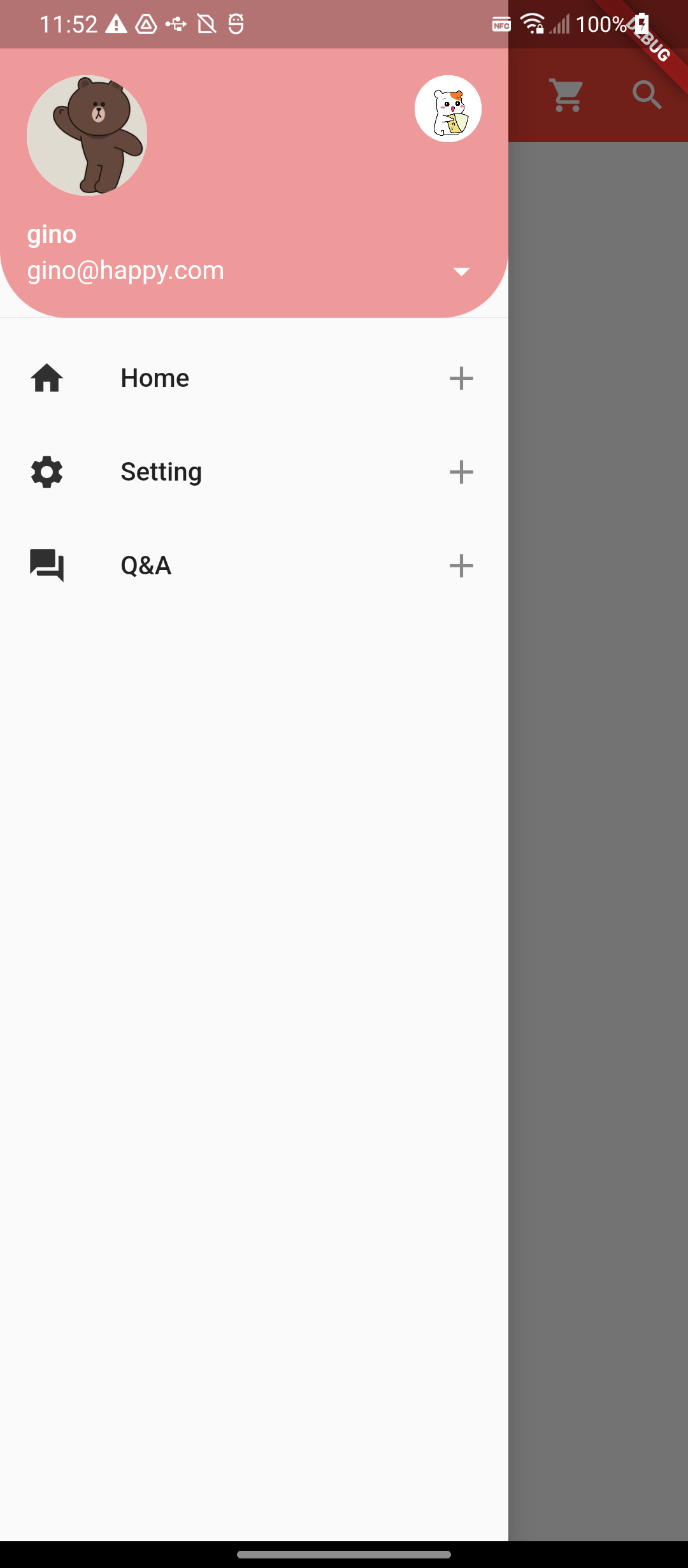Open the Setting menu item
The height and width of the screenshot is (1568, 688).
254,472
